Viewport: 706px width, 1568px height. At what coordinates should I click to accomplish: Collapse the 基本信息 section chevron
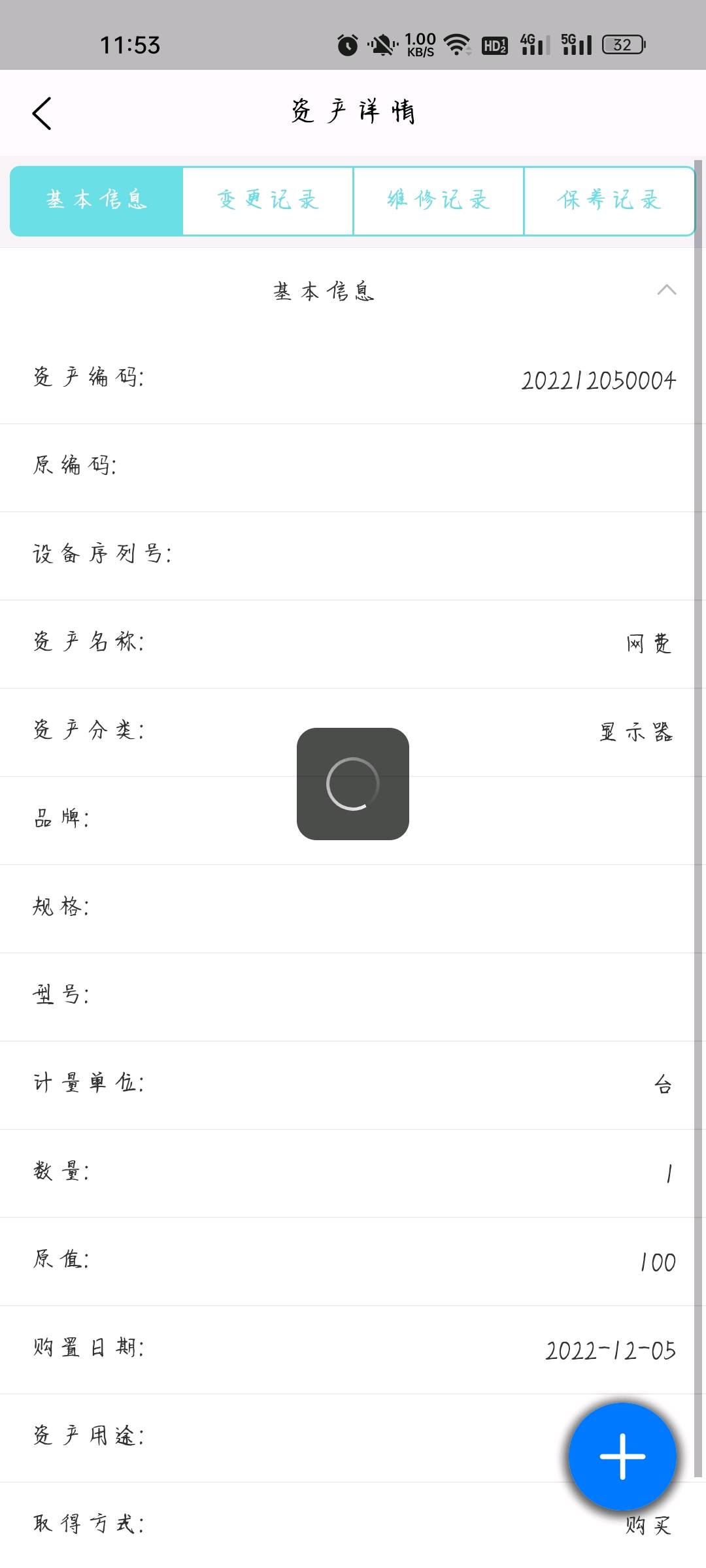[667, 290]
